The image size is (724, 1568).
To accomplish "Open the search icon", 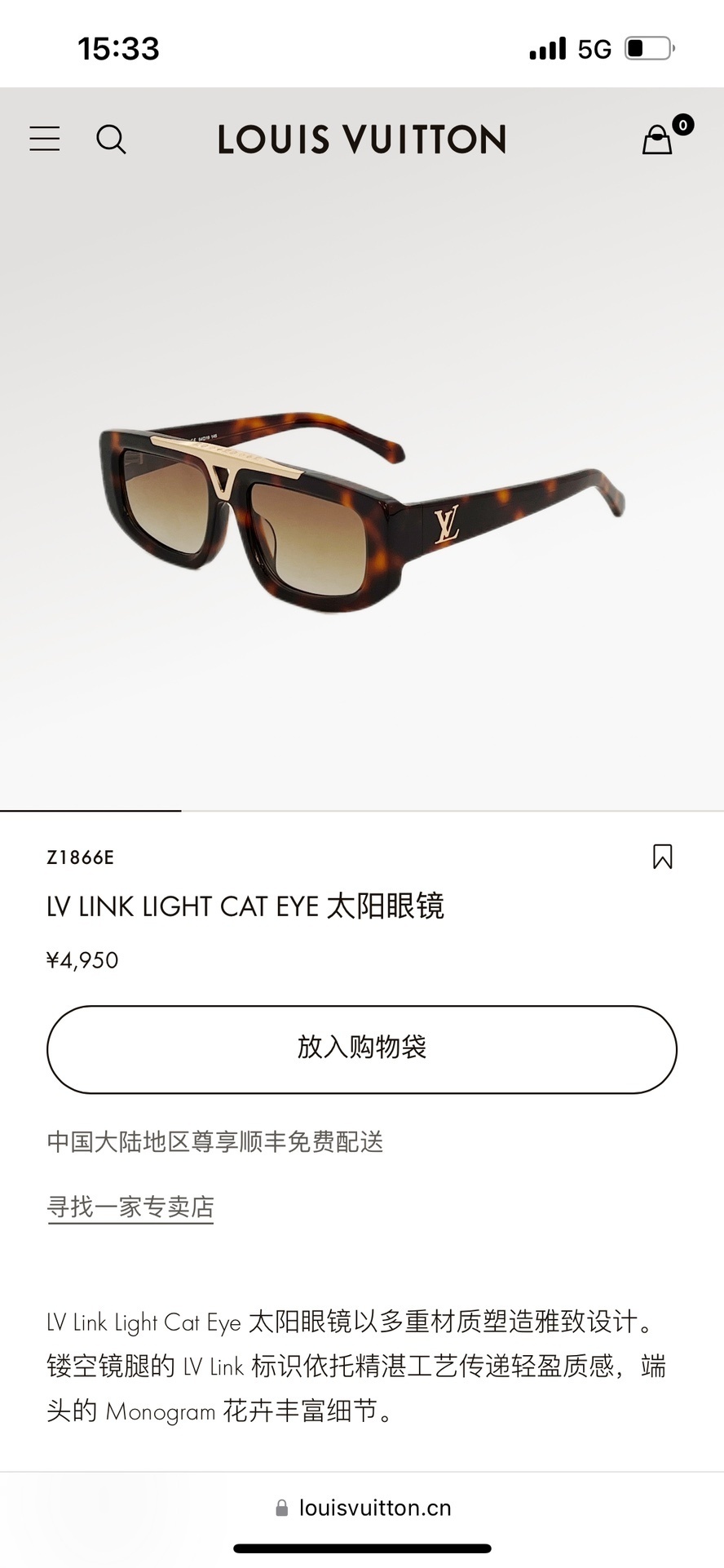I will click(x=111, y=140).
